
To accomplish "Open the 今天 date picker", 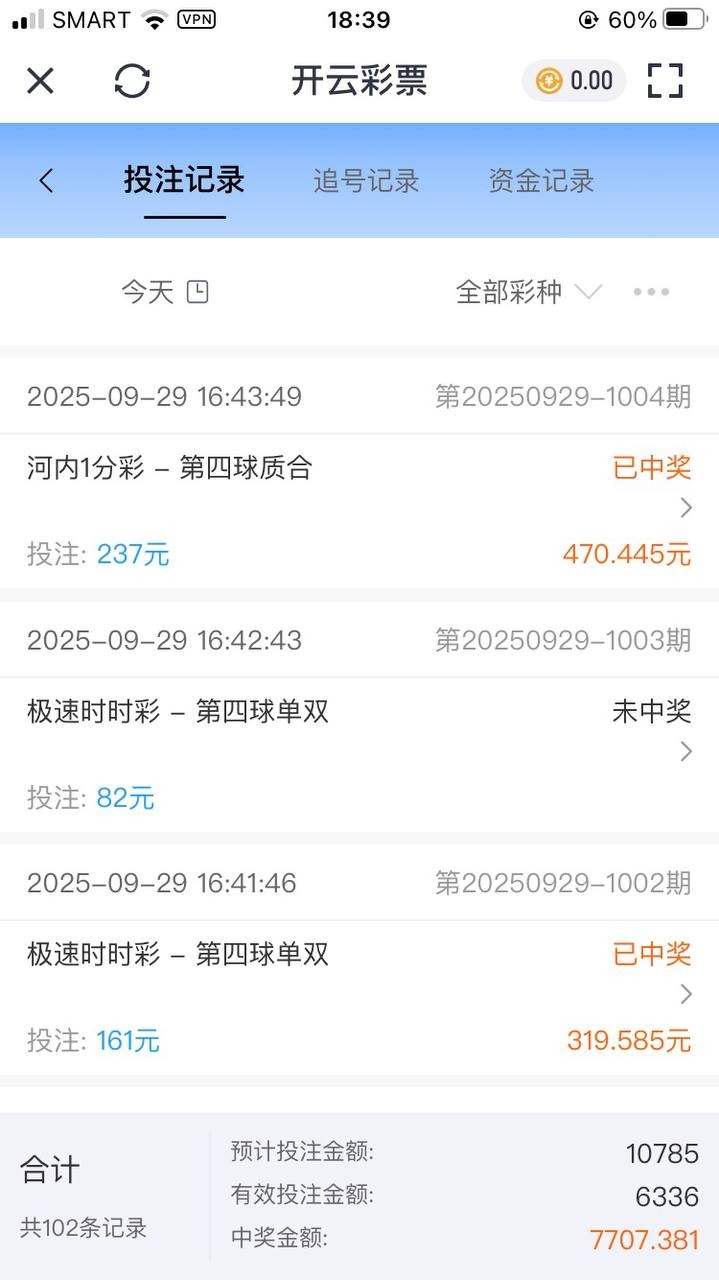I will (x=165, y=292).
